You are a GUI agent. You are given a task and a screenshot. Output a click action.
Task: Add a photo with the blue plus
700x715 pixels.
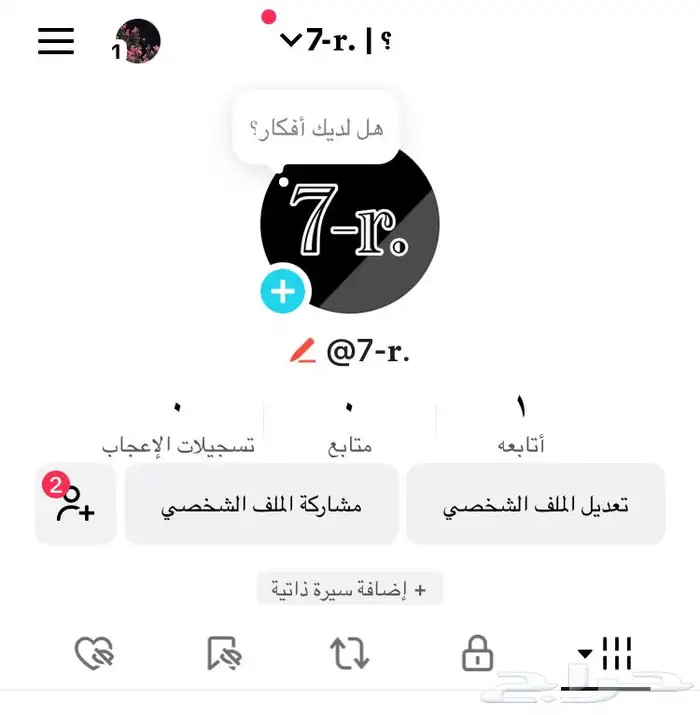coord(284,292)
